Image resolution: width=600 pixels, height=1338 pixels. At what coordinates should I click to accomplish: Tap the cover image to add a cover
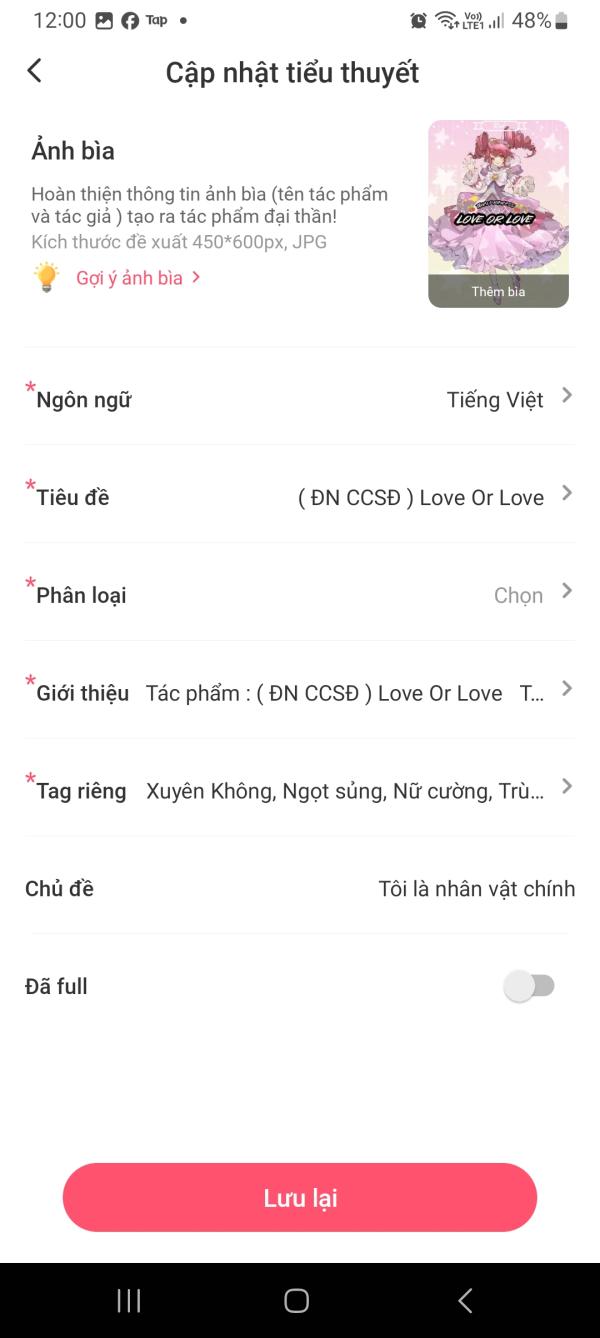click(498, 213)
